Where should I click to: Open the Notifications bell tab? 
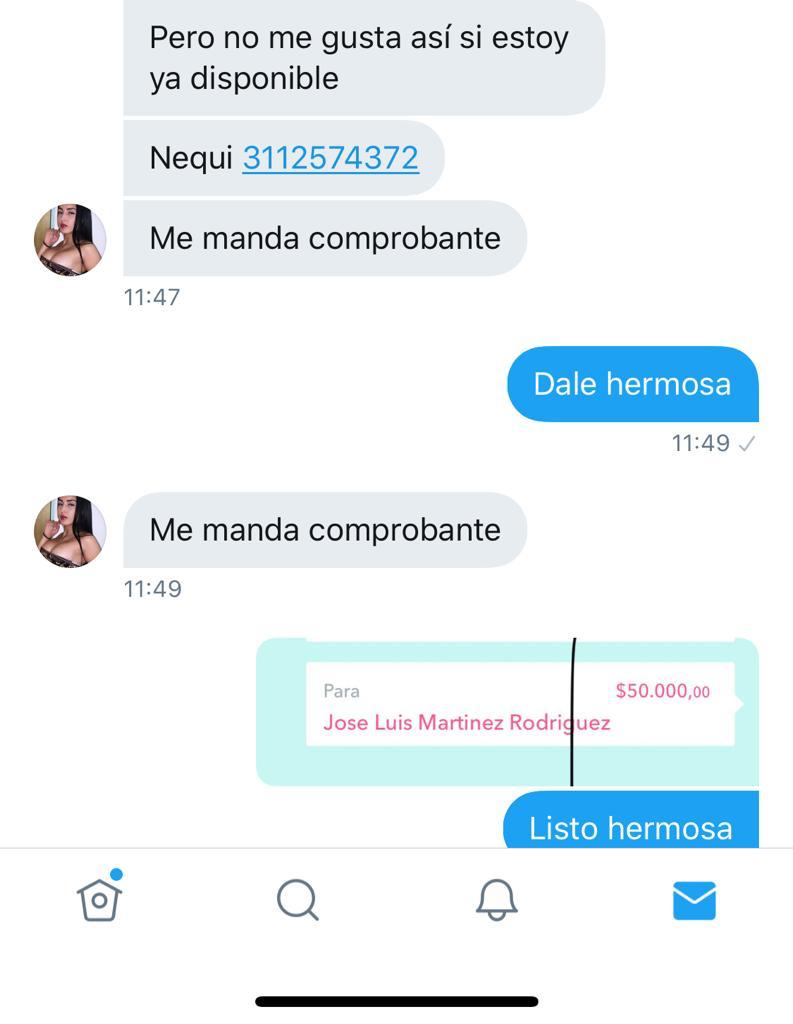click(495, 899)
